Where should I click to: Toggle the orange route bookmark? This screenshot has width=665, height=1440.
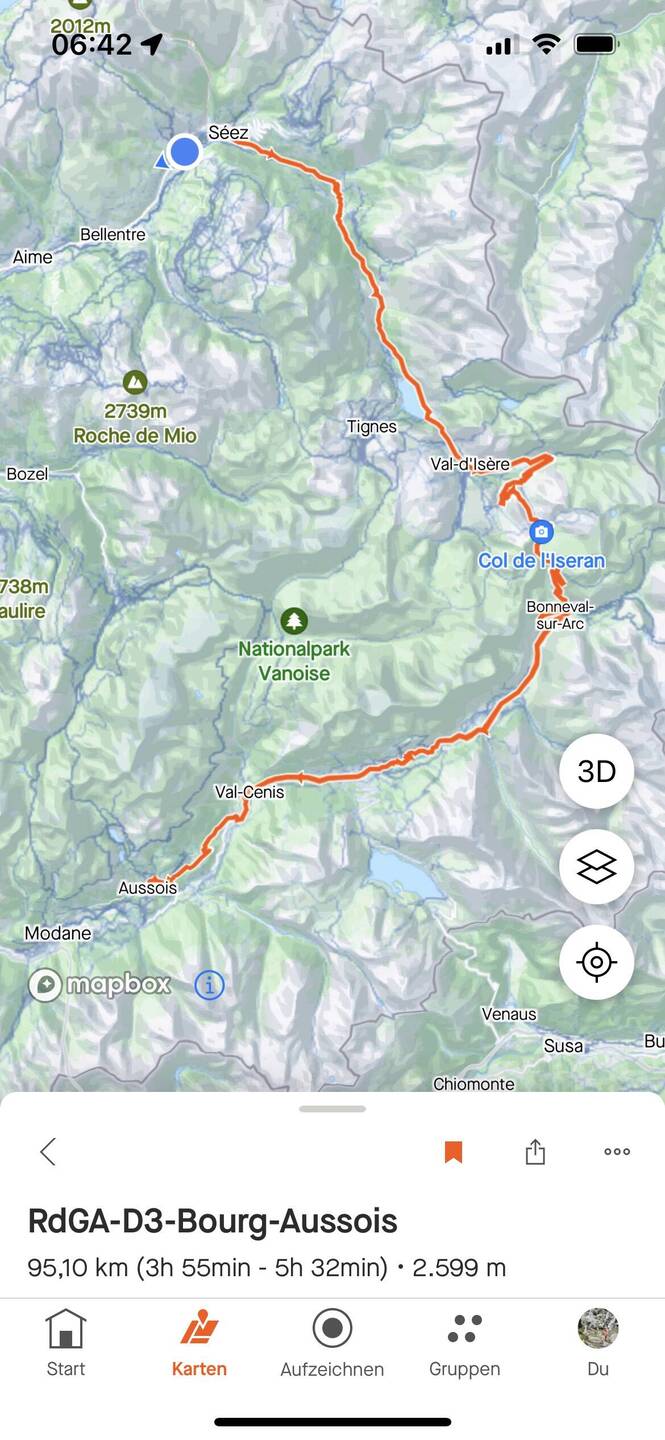coord(453,1152)
